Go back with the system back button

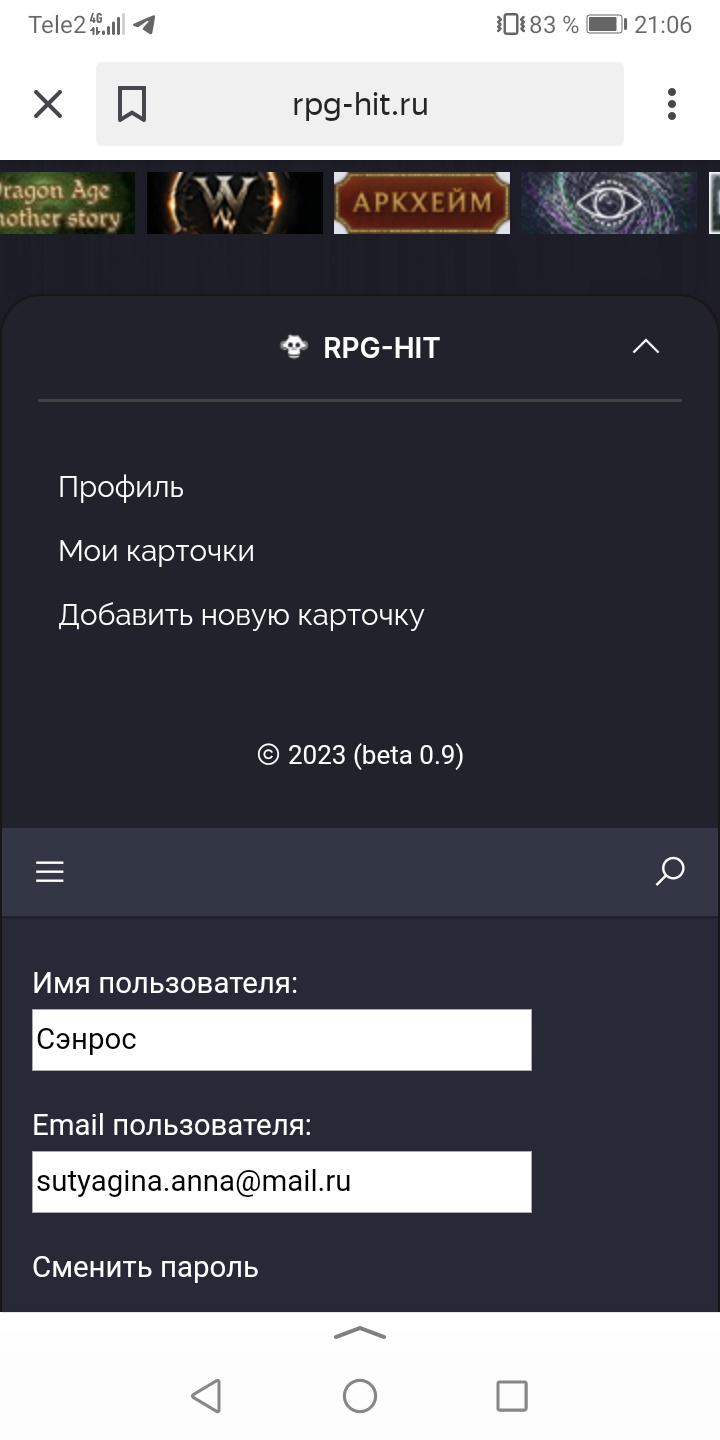(206, 1395)
